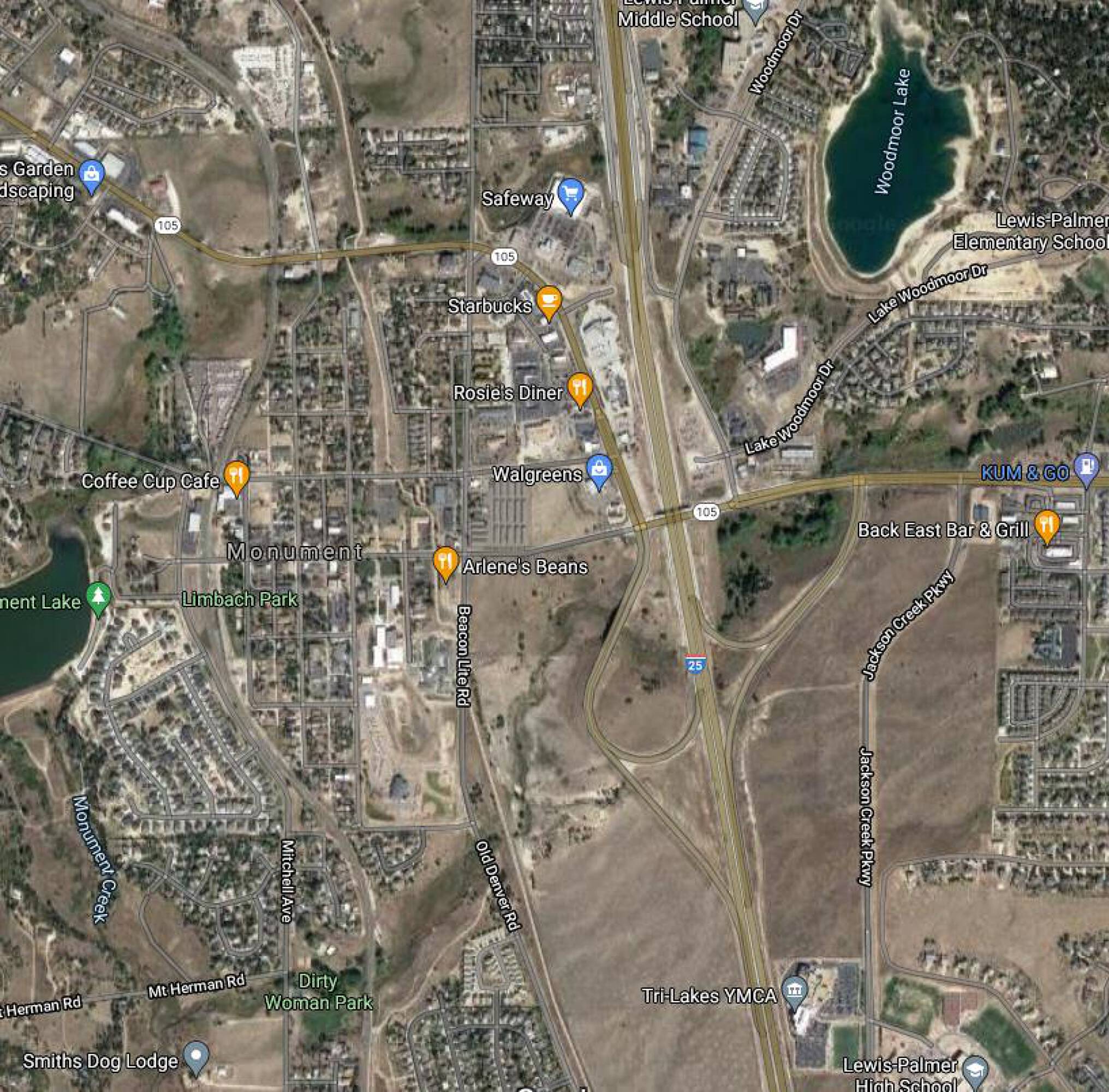Open Rosie's Diner restaurant pin

pyautogui.click(x=580, y=388)
